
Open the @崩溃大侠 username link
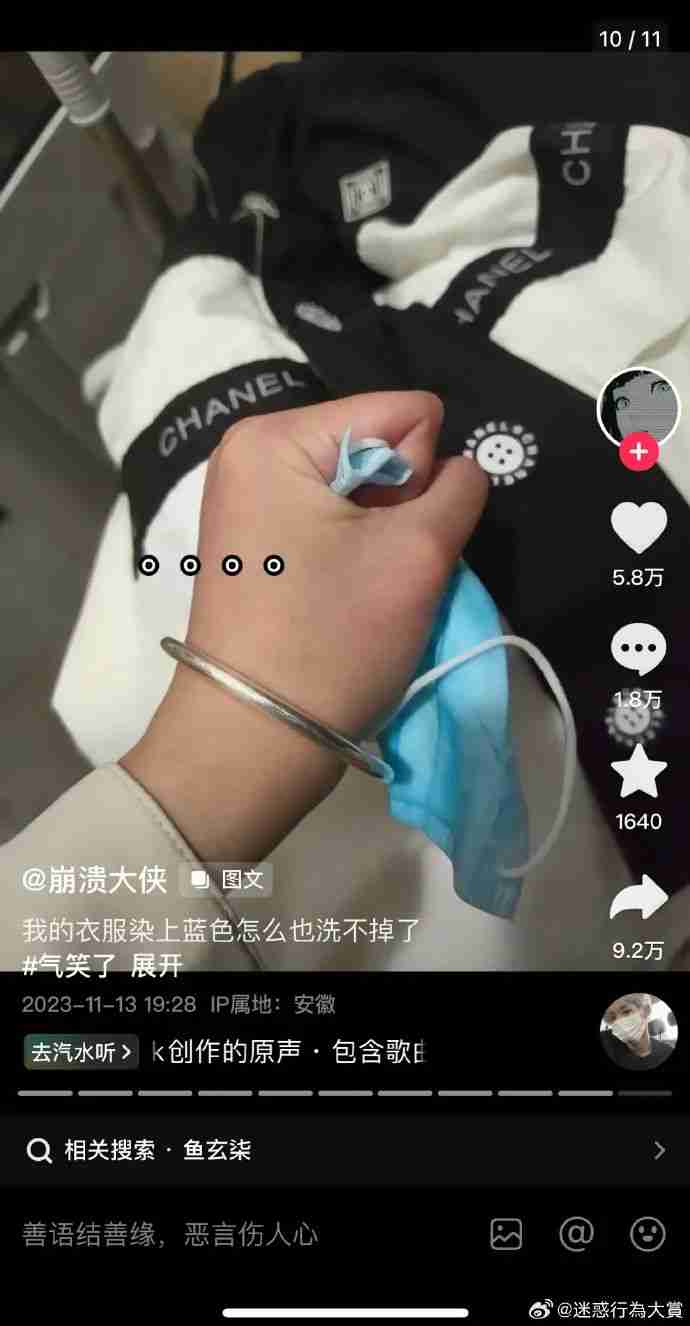tap(96, 880)
